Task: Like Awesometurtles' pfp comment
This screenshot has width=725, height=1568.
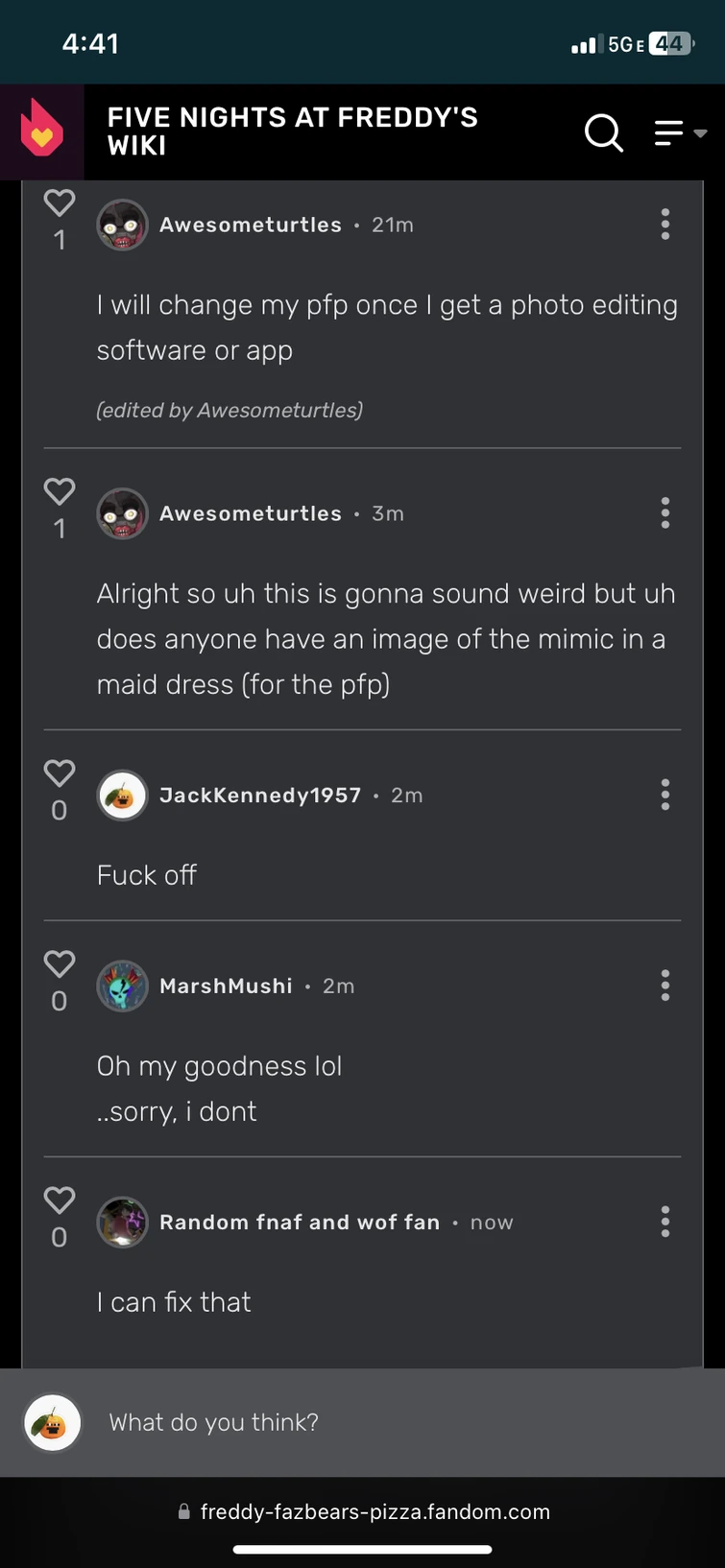Action: click(59, 202)
